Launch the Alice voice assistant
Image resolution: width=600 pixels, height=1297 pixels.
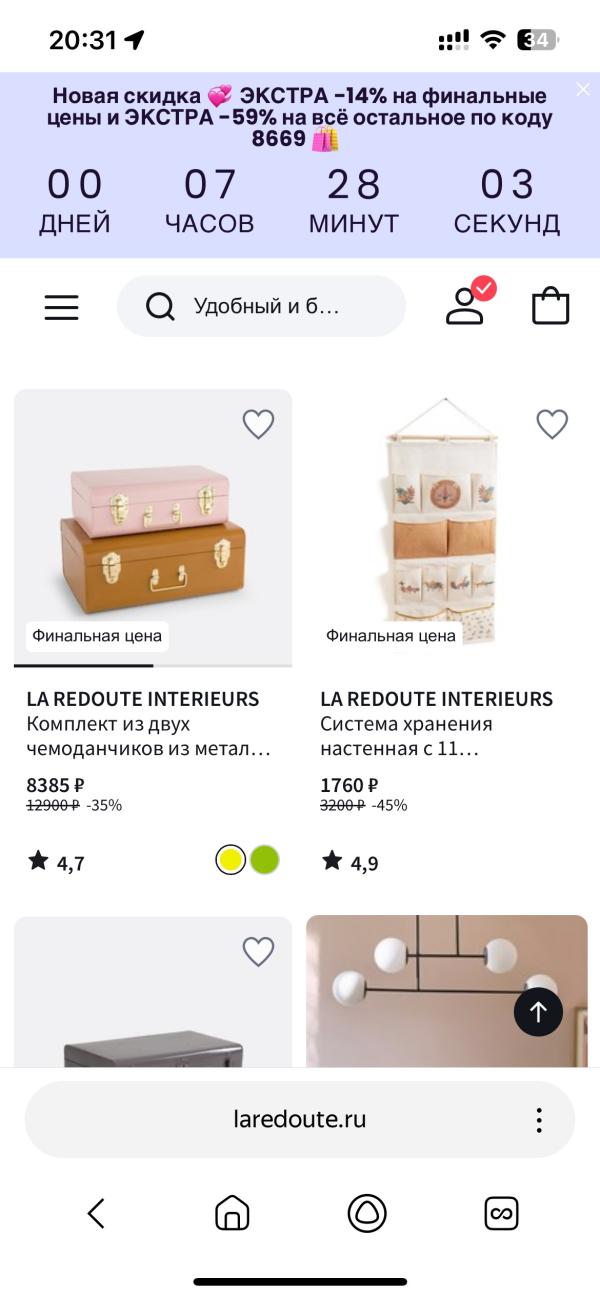pyautogui.click(x=367, y=1213)
